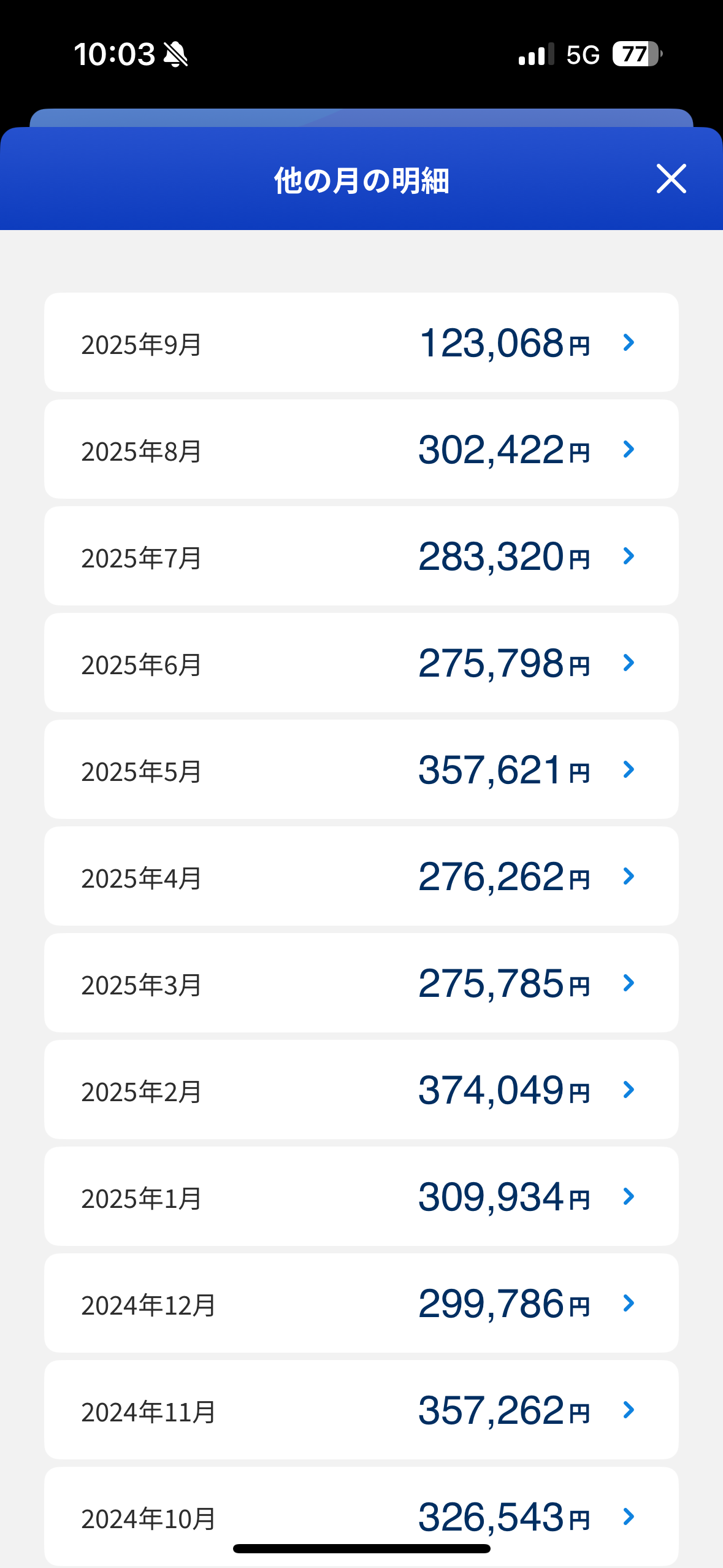Show the 2025年4月 statement
Screen dimensions: 723x1568
[361, 876]
